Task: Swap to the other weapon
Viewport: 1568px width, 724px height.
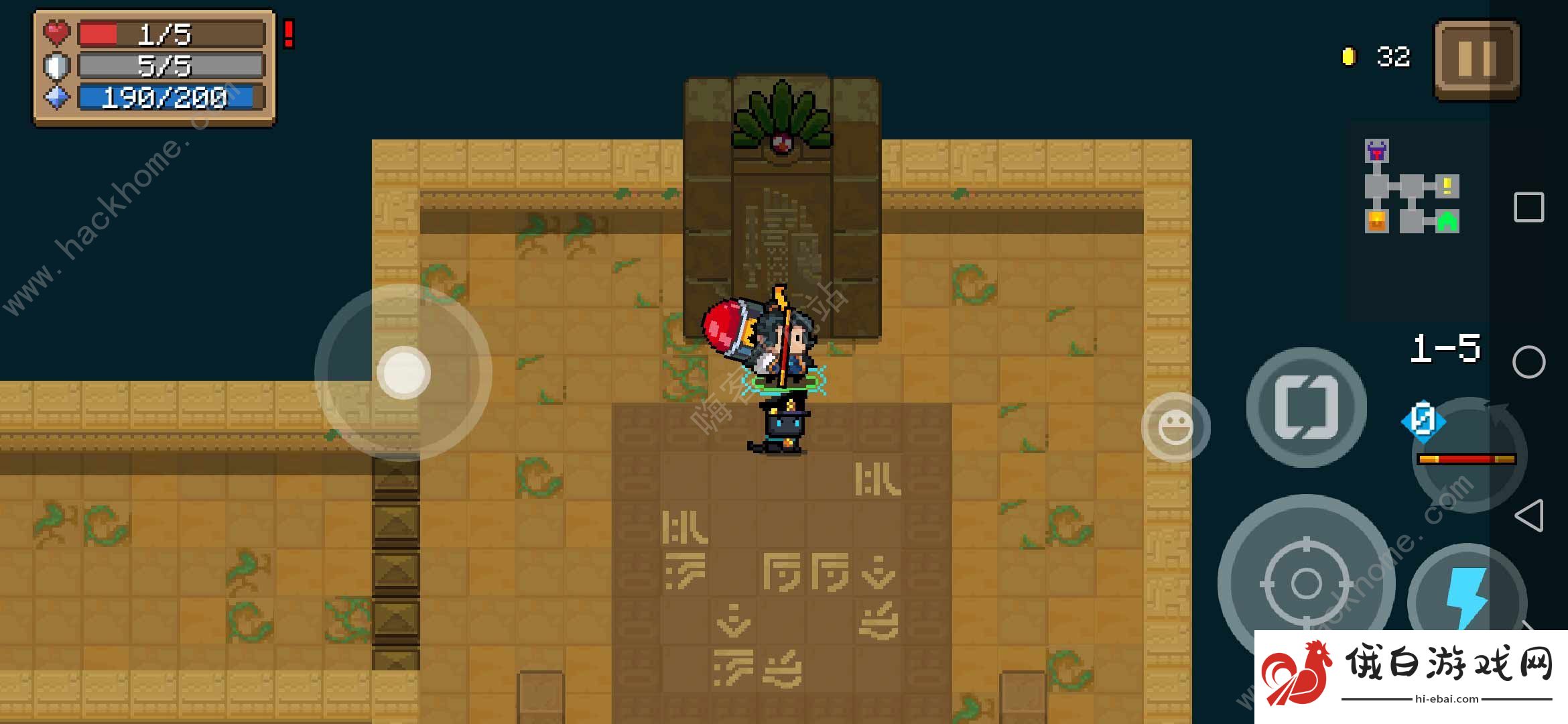Action: click(1306, 407)
